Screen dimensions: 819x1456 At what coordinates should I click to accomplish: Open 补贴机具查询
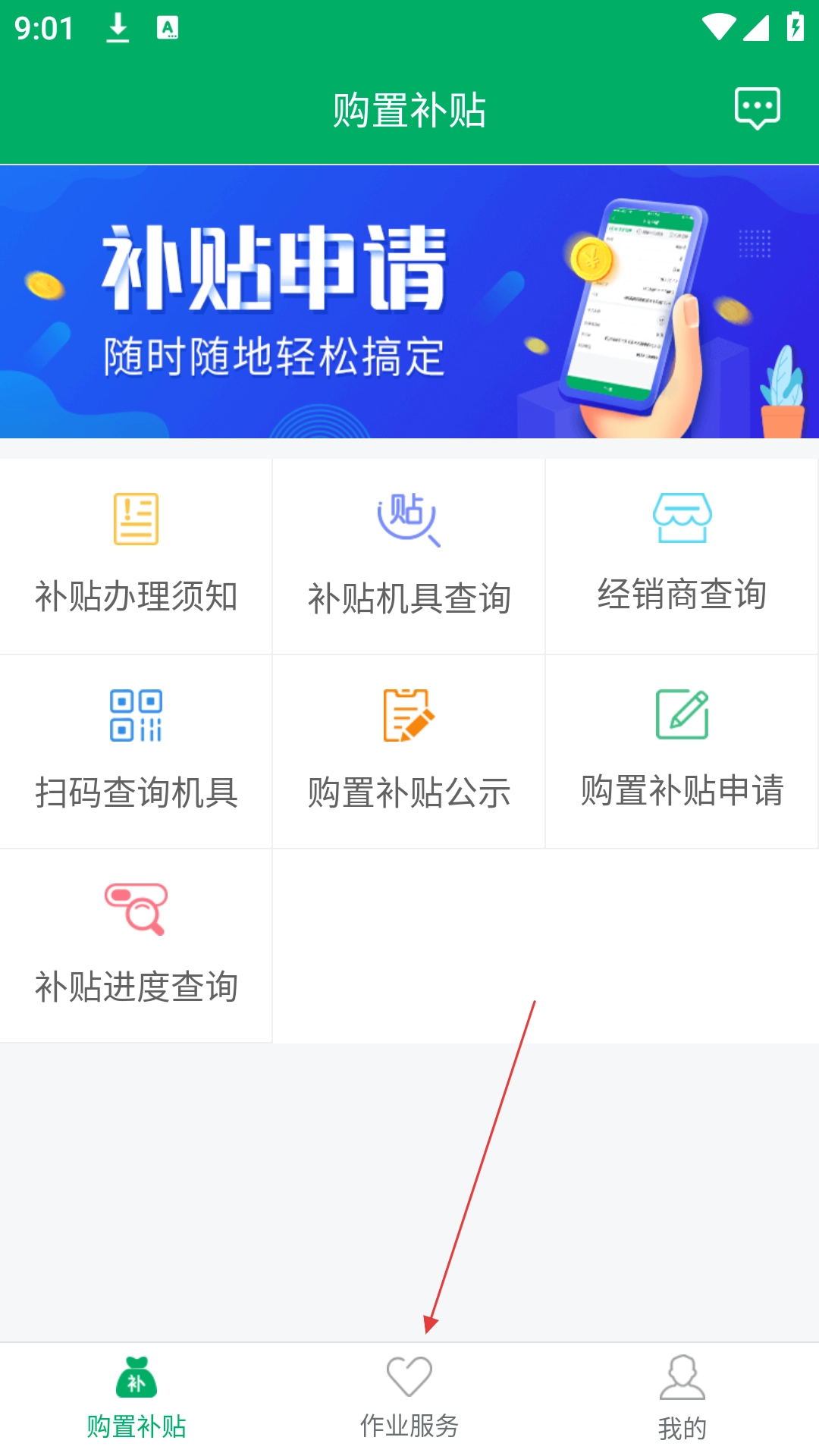pyautogui.click(x=409, y=555)
